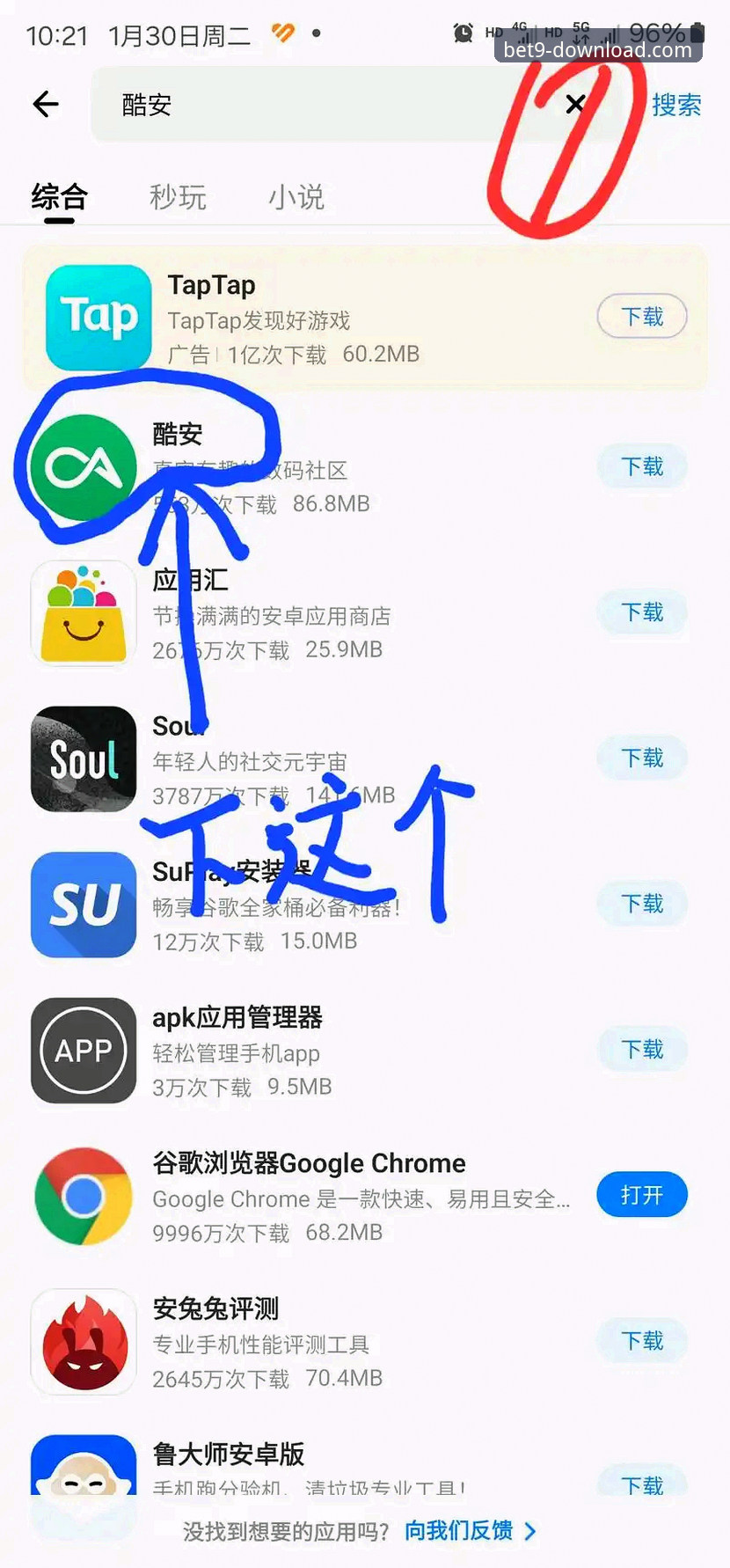Switch to the 秒玩 tab
Image resolution: width=730 pixels, height=1568 pixels.
179,197
